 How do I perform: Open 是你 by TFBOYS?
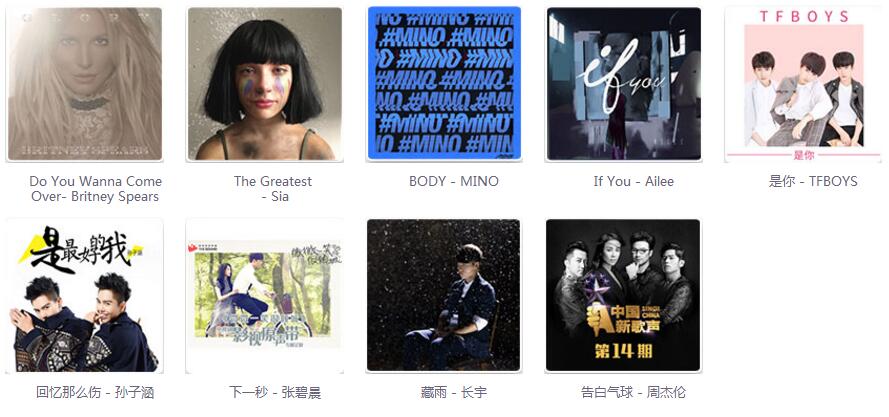click(802, 84)
